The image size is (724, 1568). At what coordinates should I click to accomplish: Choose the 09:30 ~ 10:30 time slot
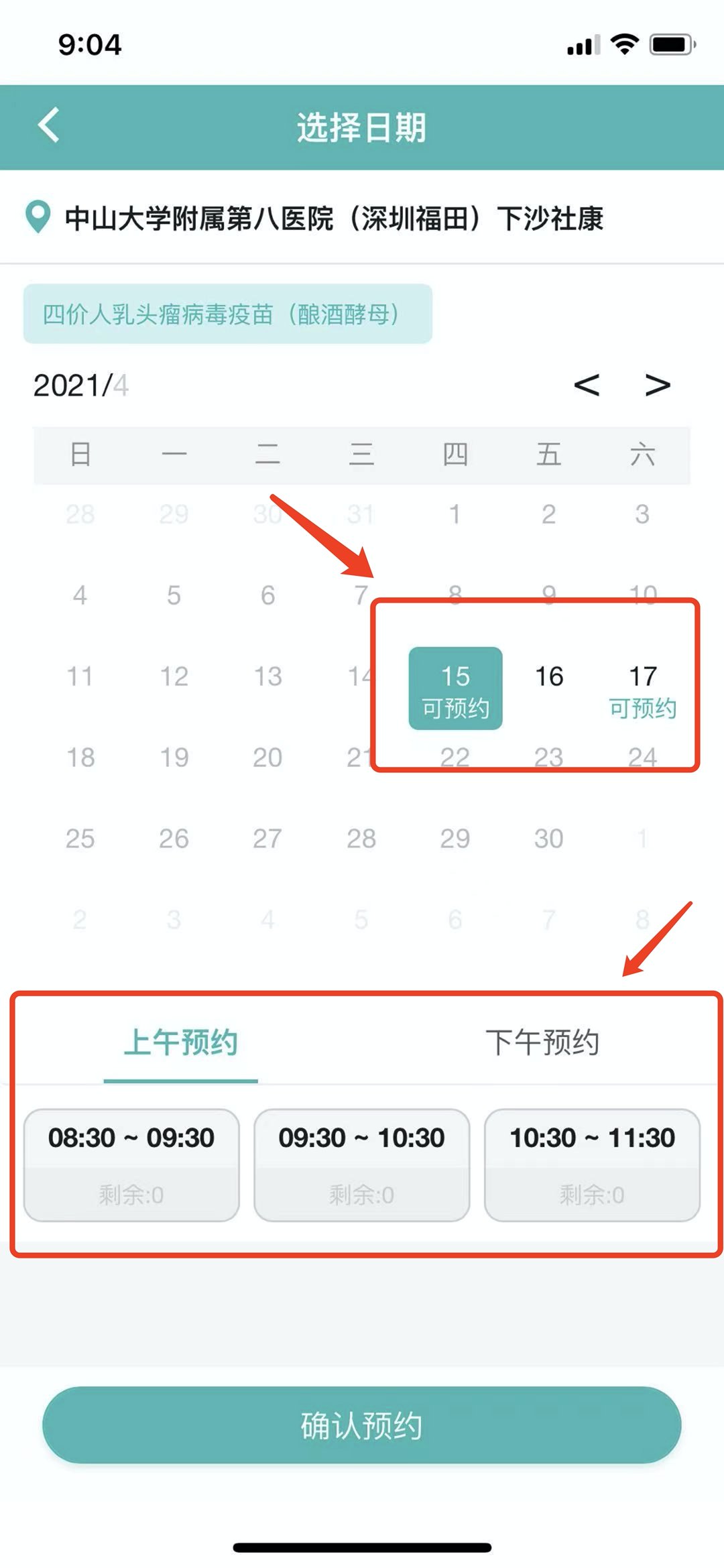[361, 1164]
